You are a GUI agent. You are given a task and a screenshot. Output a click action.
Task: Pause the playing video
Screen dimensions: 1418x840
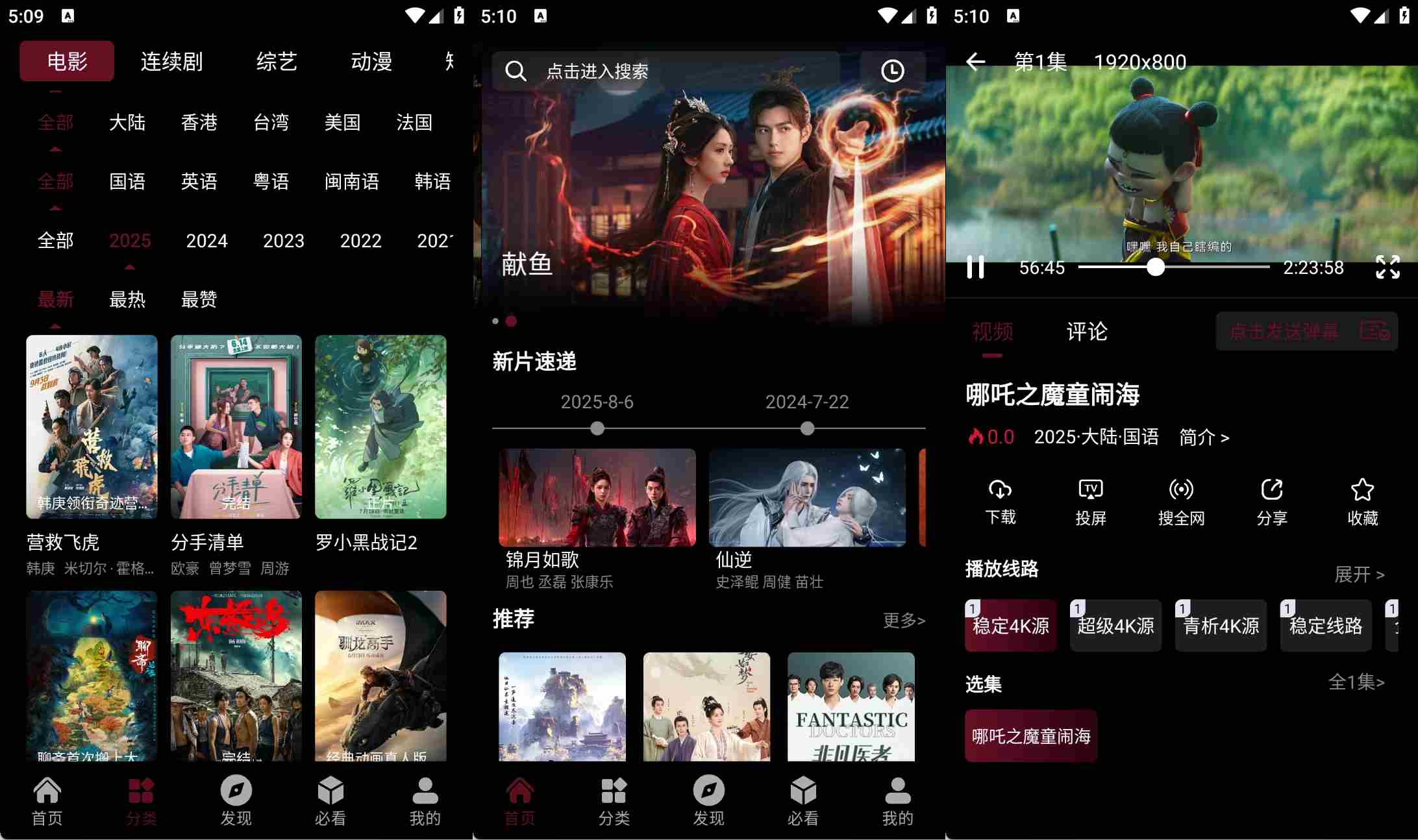(x=975, y=267)
